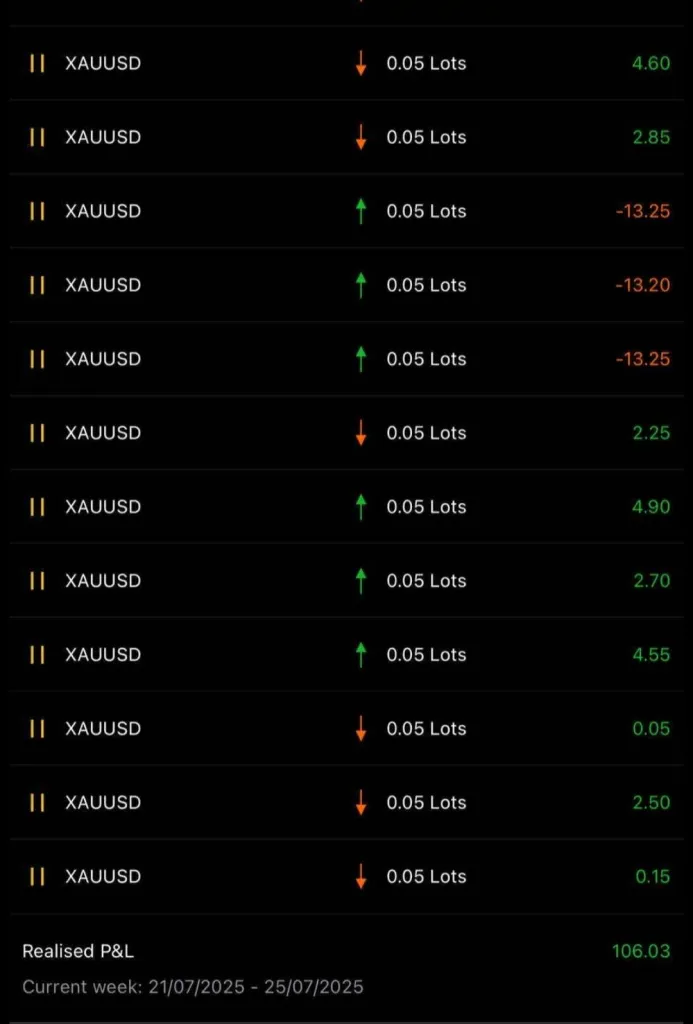Viewport: 693px width, 1024px height.
Task: View the XAUUSD trade showing 0.15
Action: point(346,877)
